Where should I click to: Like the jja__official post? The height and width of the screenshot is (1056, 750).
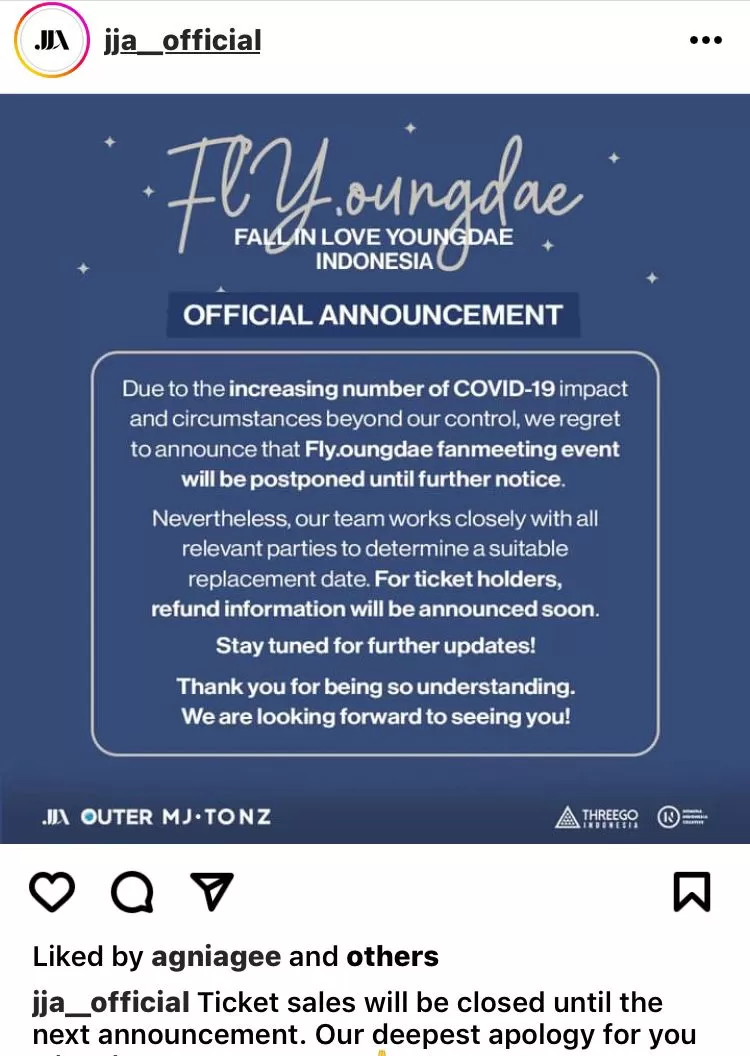coord(52,891)
